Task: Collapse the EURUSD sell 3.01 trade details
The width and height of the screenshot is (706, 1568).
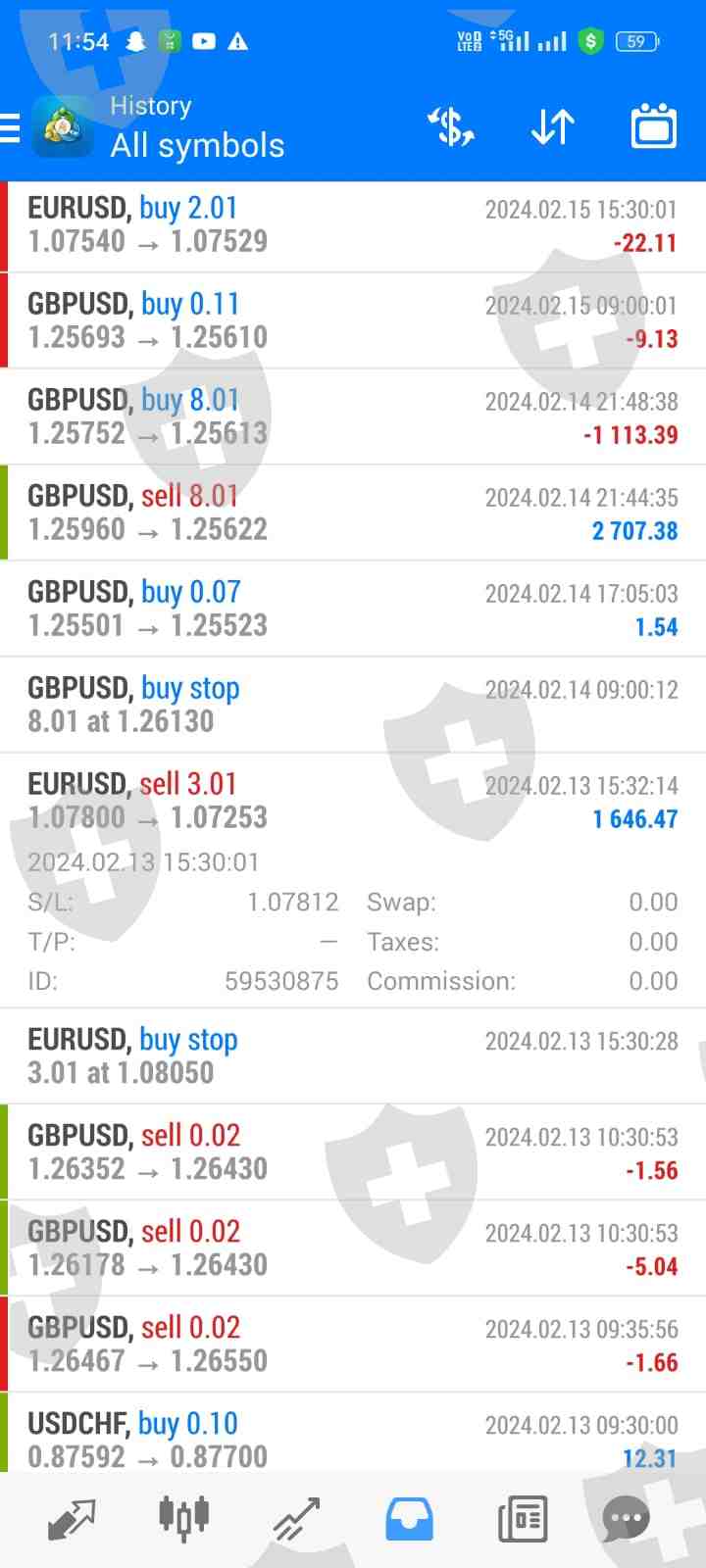Action: (353, 801)
